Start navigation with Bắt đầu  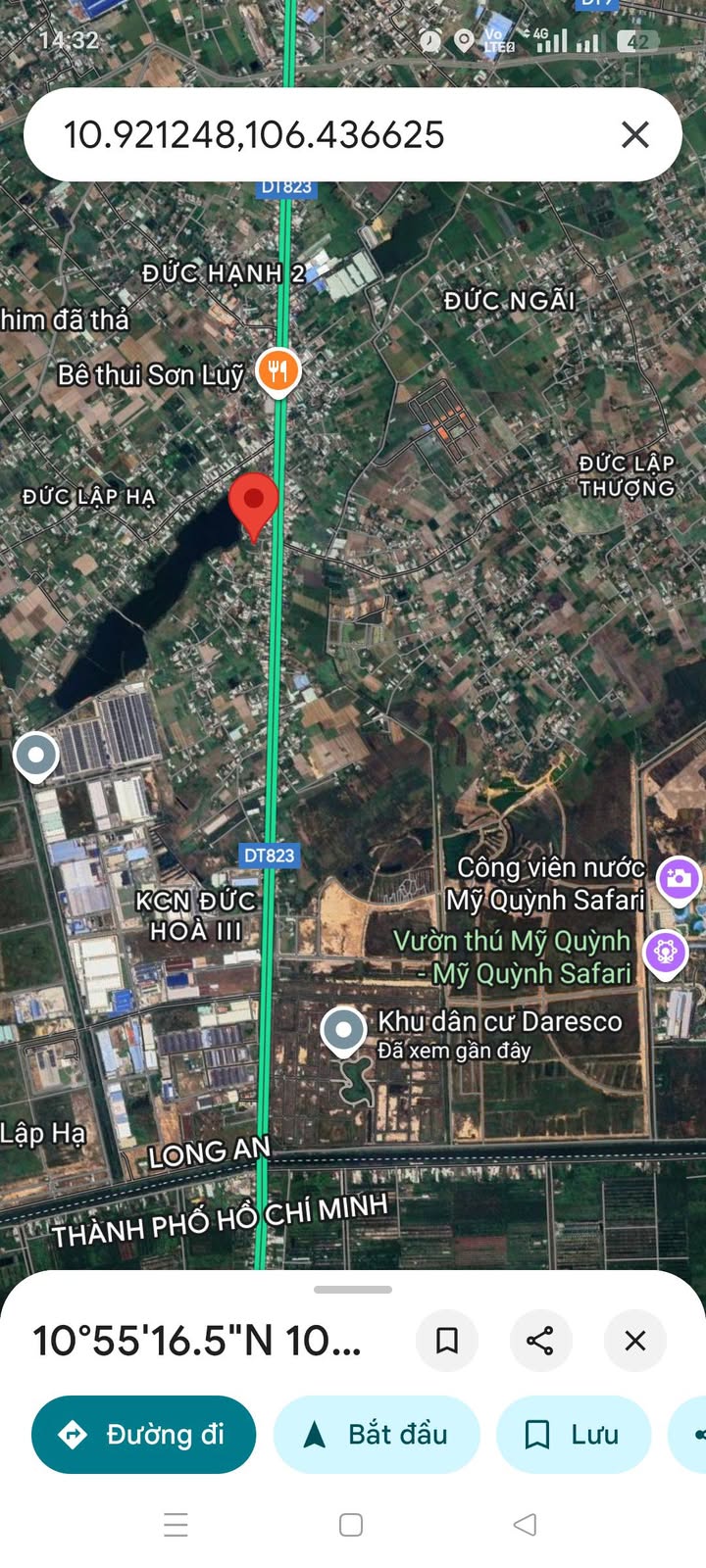[377, 1435]
